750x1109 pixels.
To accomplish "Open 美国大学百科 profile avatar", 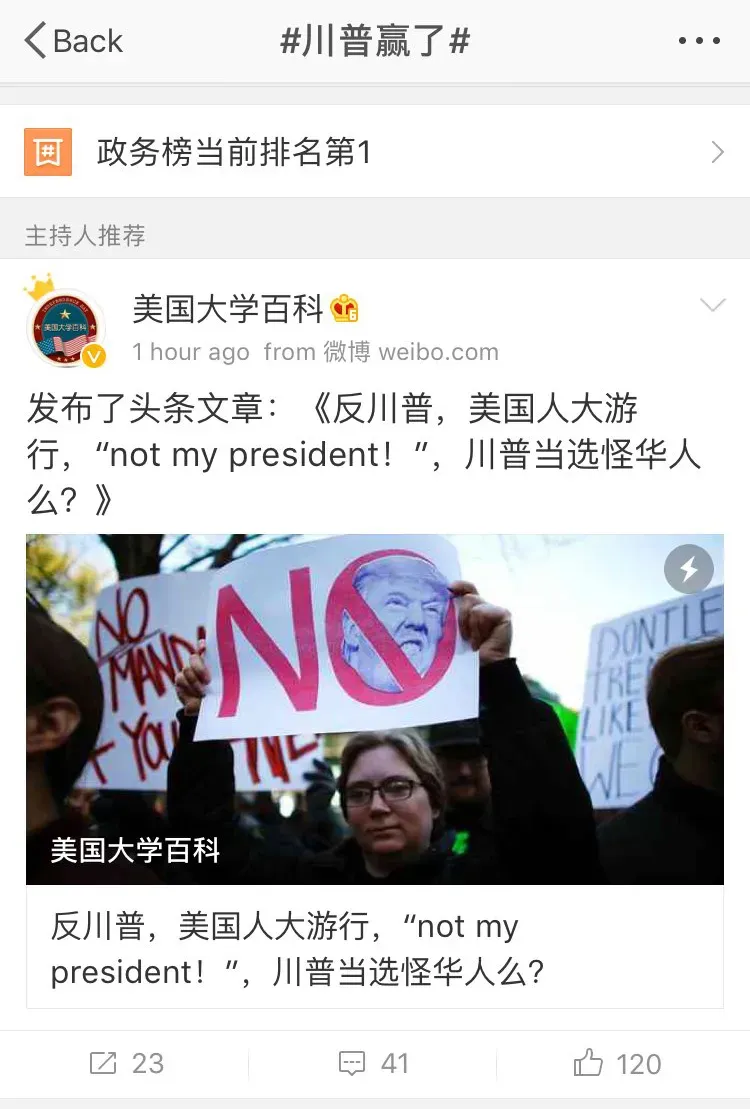I will pyautogui.click(x=67, y=327).
